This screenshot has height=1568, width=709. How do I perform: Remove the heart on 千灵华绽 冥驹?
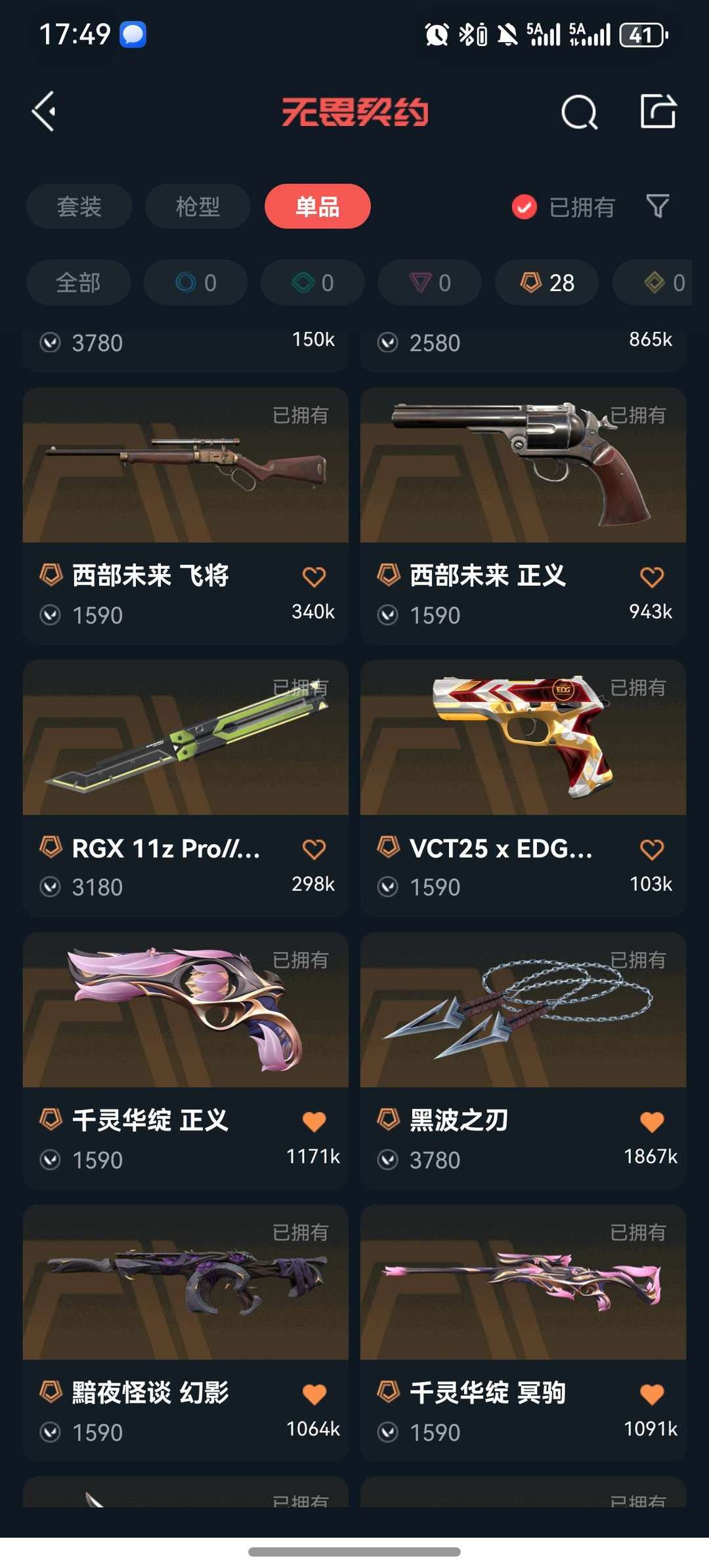(652, 1394)
